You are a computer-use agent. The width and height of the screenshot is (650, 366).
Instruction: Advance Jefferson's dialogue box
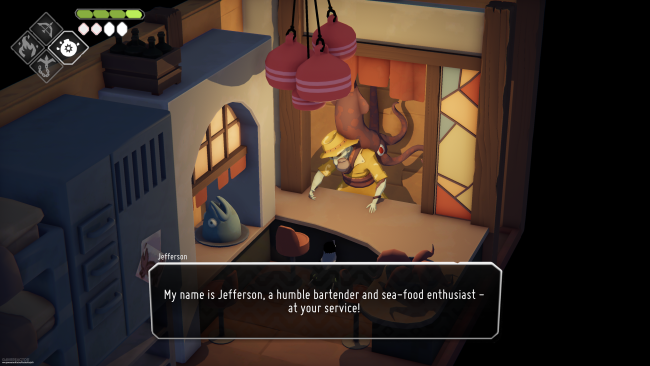(x=325, y=301)
